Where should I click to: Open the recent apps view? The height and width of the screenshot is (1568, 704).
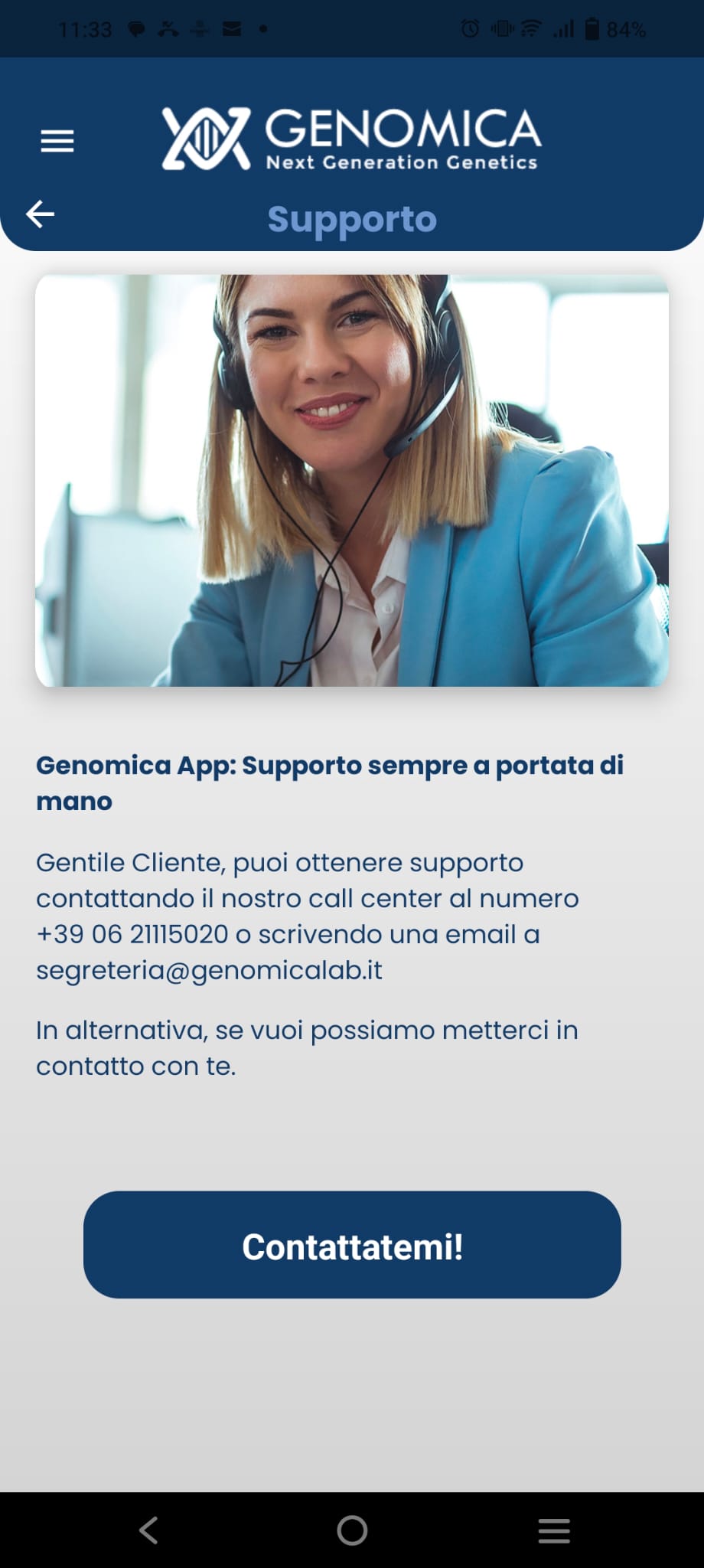tap(554, 1530)
